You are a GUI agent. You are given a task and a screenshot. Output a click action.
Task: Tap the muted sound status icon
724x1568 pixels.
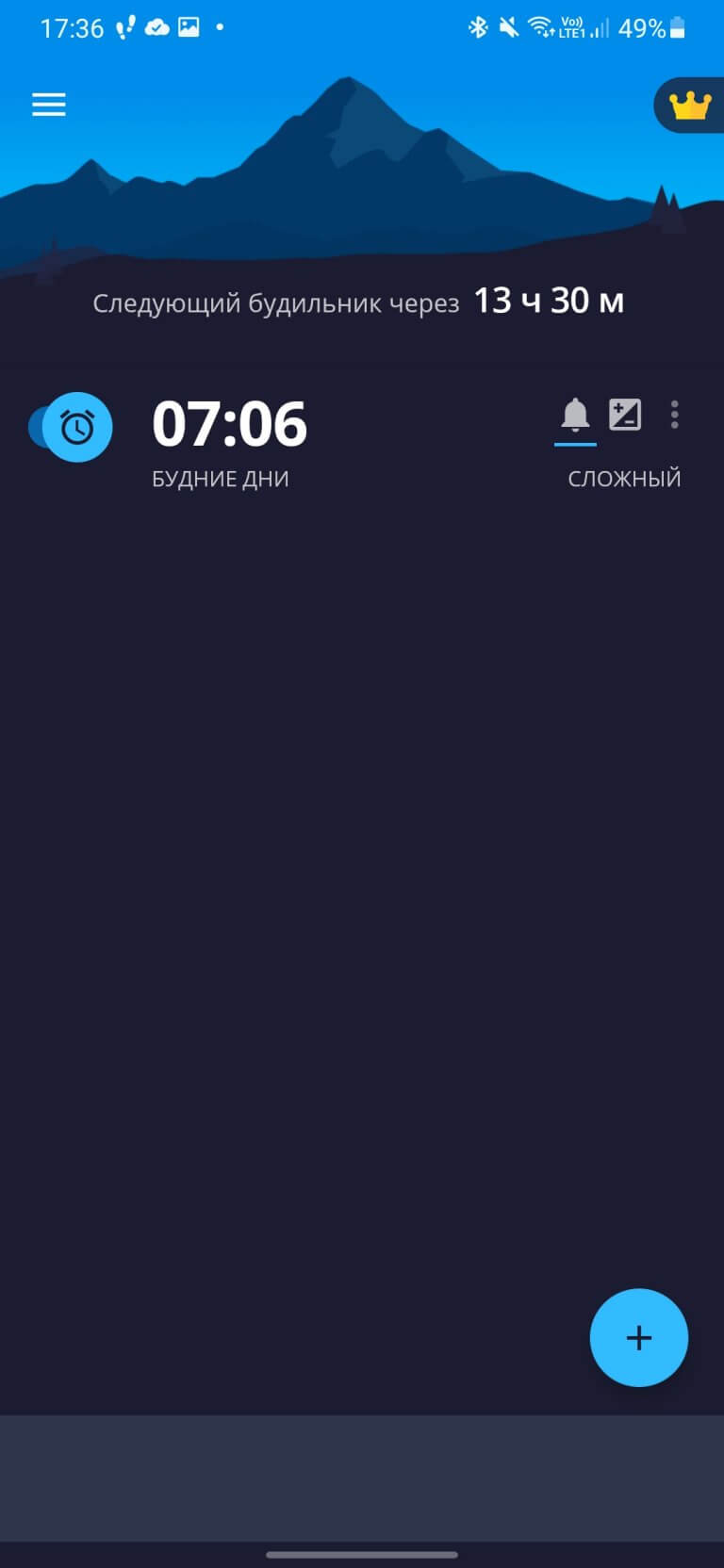coord(507,28)
